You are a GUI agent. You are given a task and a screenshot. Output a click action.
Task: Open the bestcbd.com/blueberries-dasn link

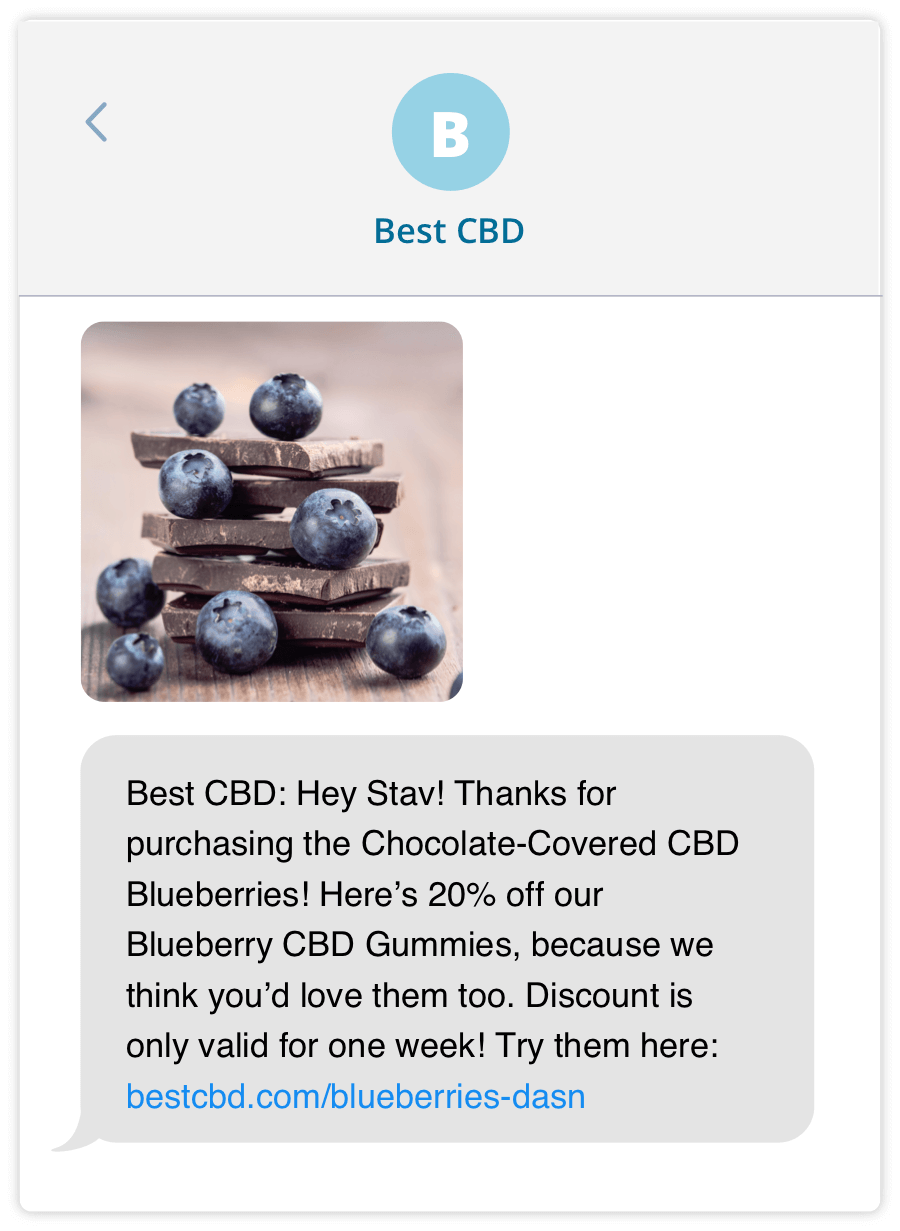pyautogui.click(x=356, y=1097)
